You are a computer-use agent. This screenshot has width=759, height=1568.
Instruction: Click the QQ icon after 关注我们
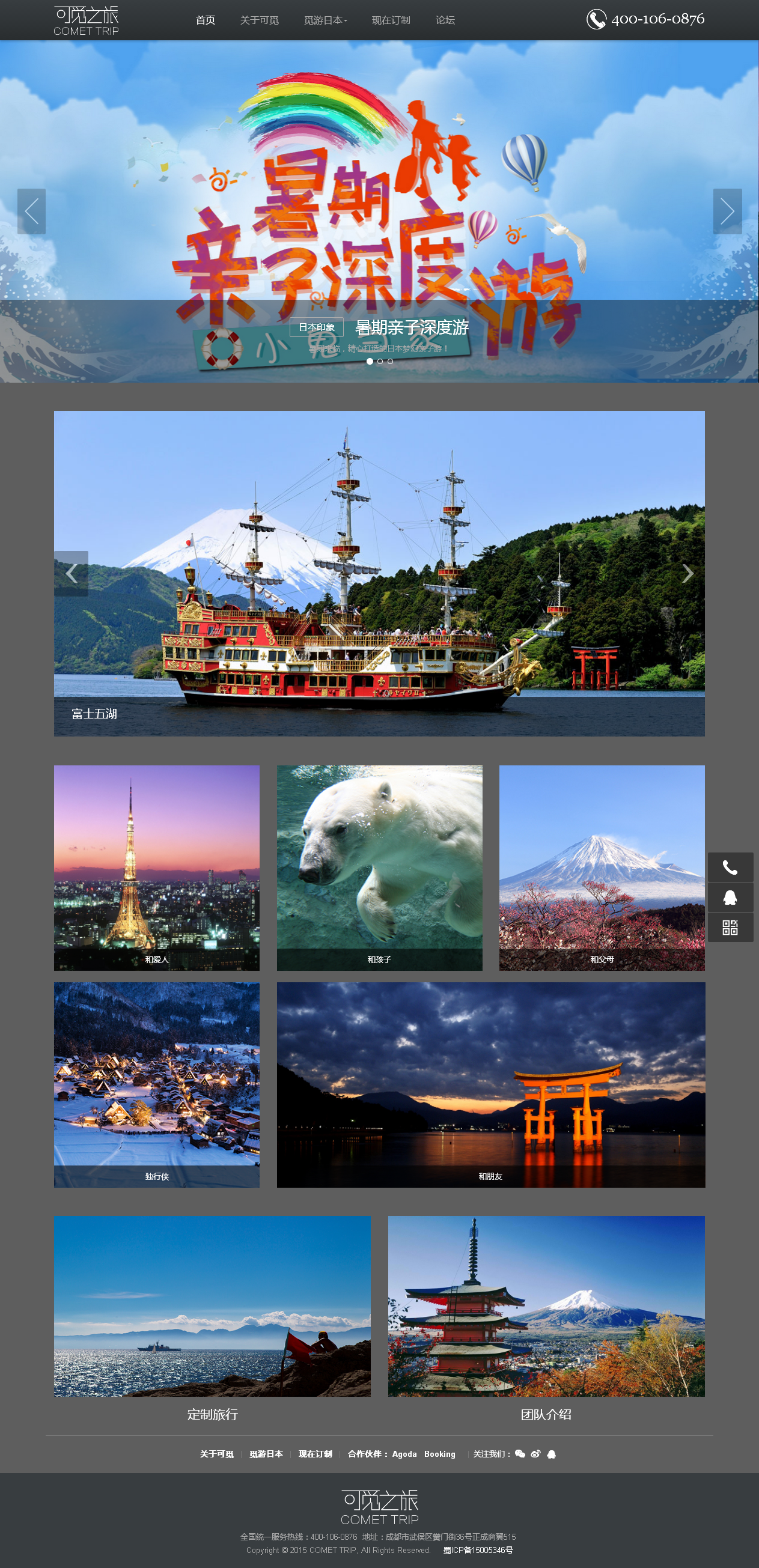(552, 1454)
